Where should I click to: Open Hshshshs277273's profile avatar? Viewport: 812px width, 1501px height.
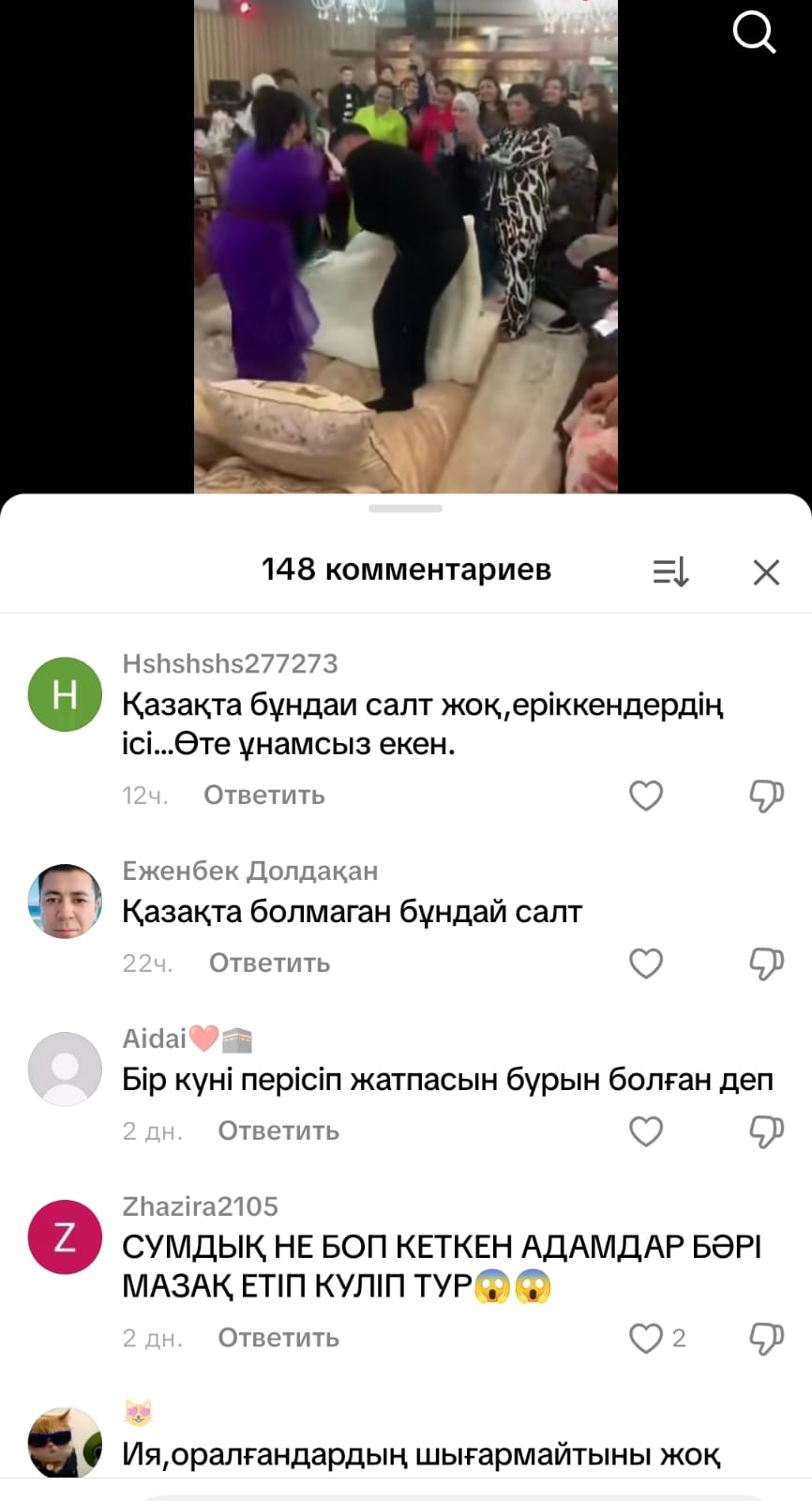pyautogui.click(x=65, y=694)
